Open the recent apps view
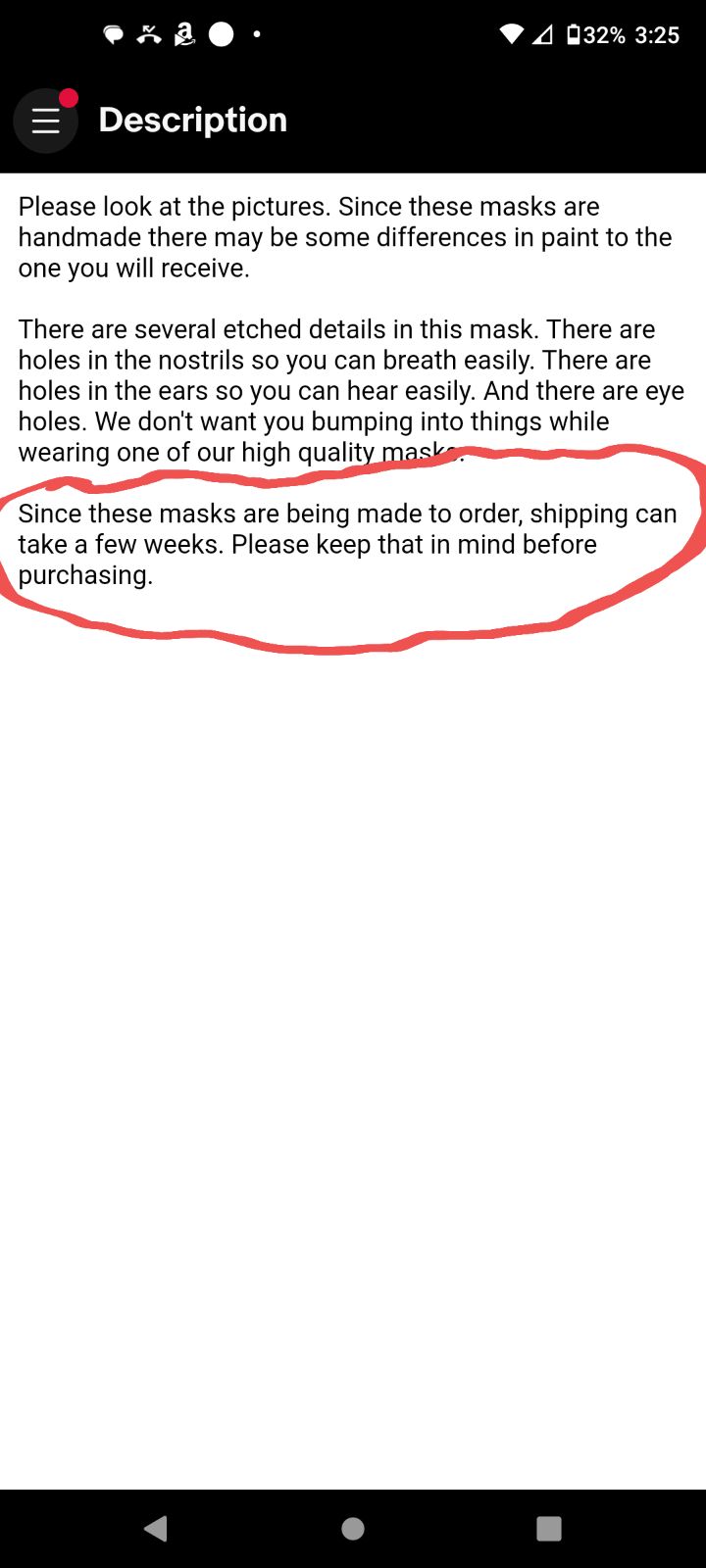Image resolution: width=706 pixels, height=1568 pixels. pyautogui.click(x=549, y=1529)
